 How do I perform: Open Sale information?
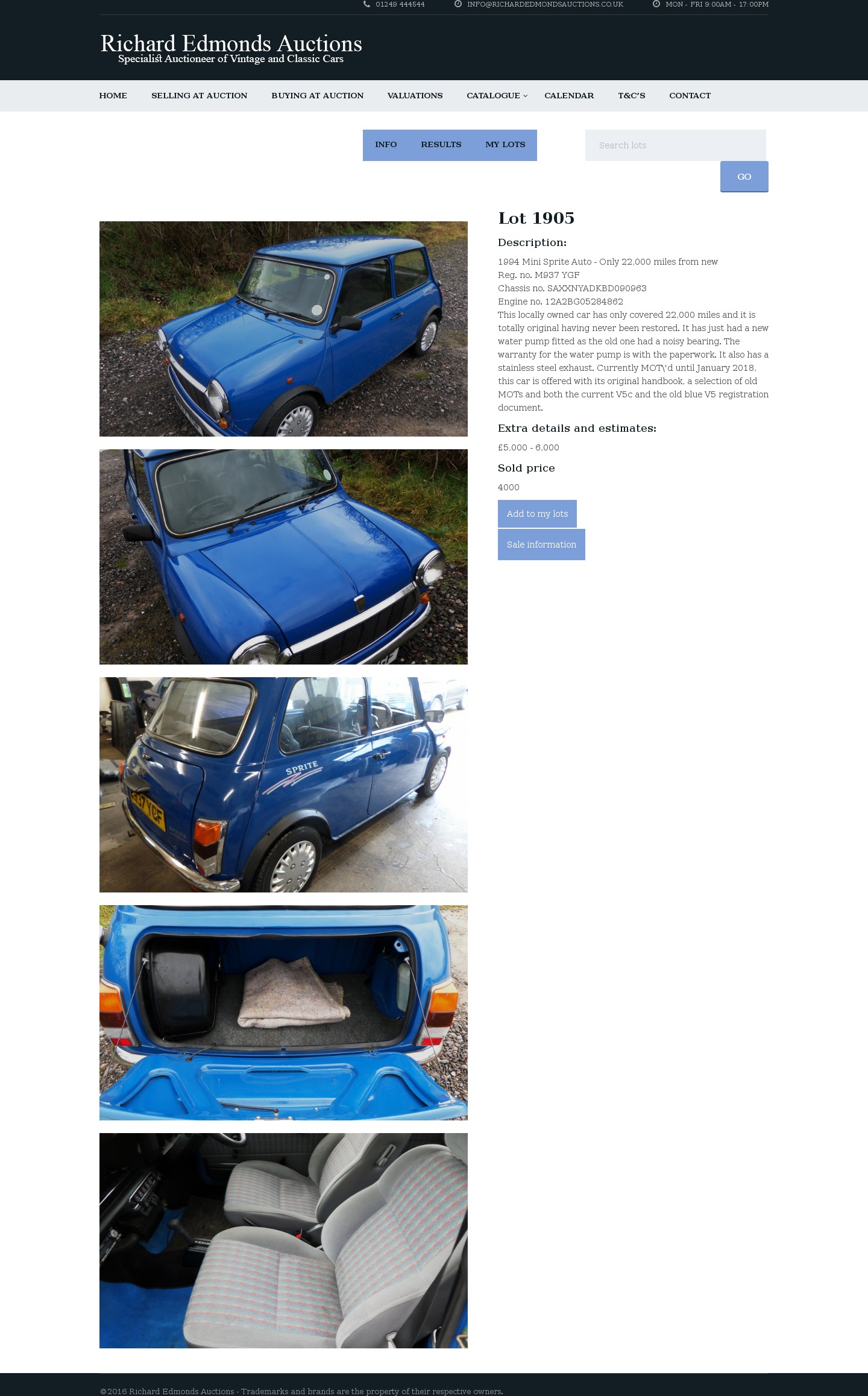pyautogui.click(x=541, y=545)
